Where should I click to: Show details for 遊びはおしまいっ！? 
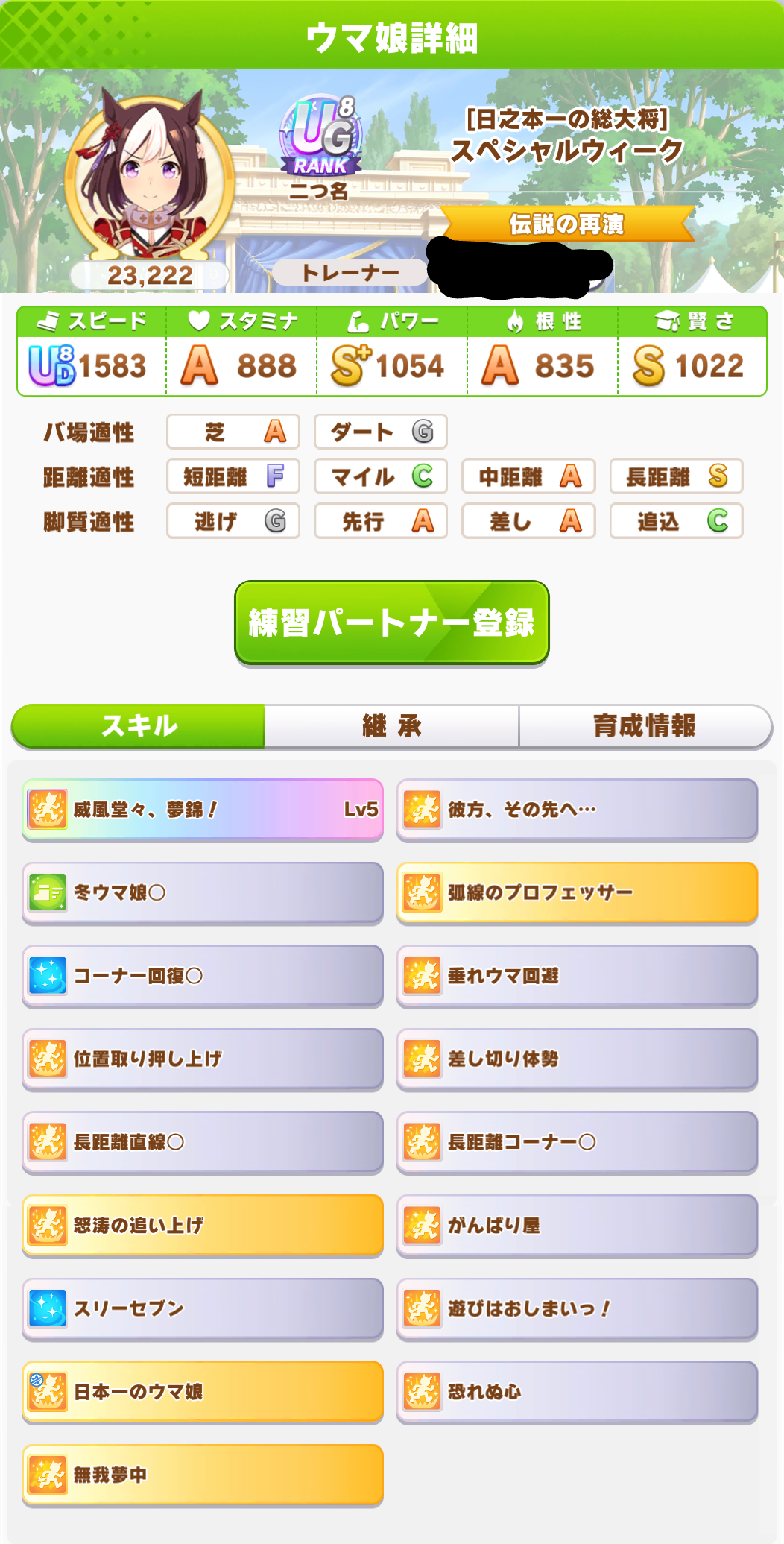pos(577,1308)
